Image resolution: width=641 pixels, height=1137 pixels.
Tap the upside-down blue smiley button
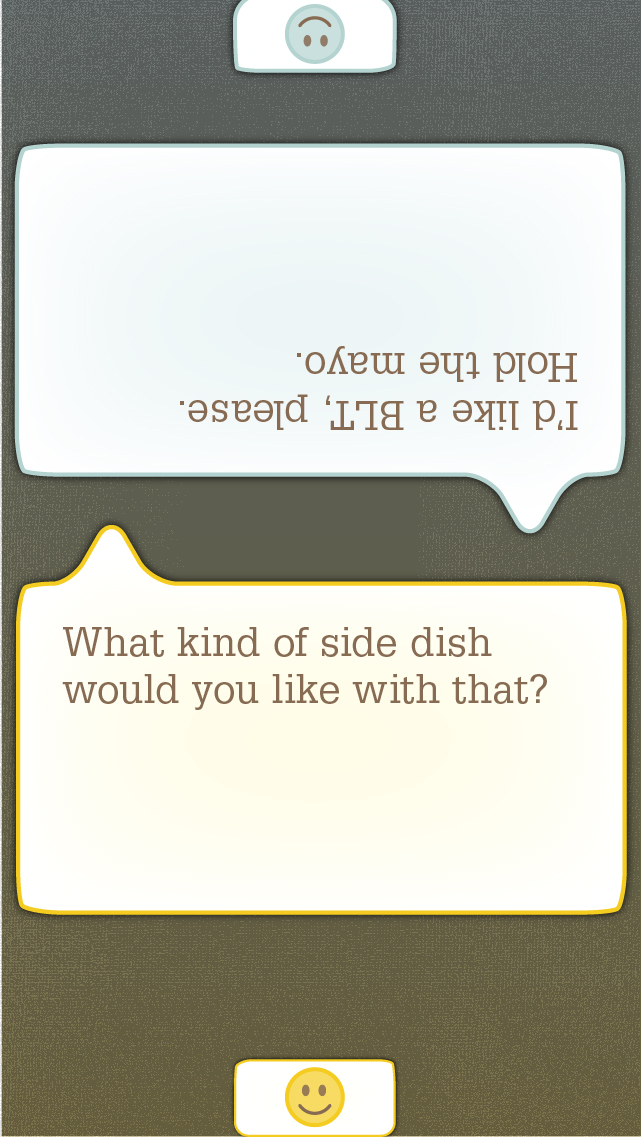pos(315,35)
